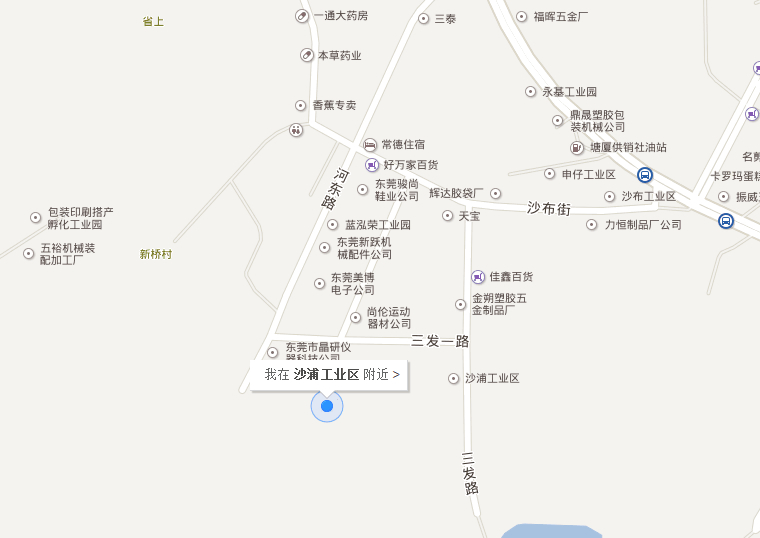Select the 佳鑫百货 shop marker
Viewport: 760px width, 538px height.
pyautogui.click(x=478, y=277)
